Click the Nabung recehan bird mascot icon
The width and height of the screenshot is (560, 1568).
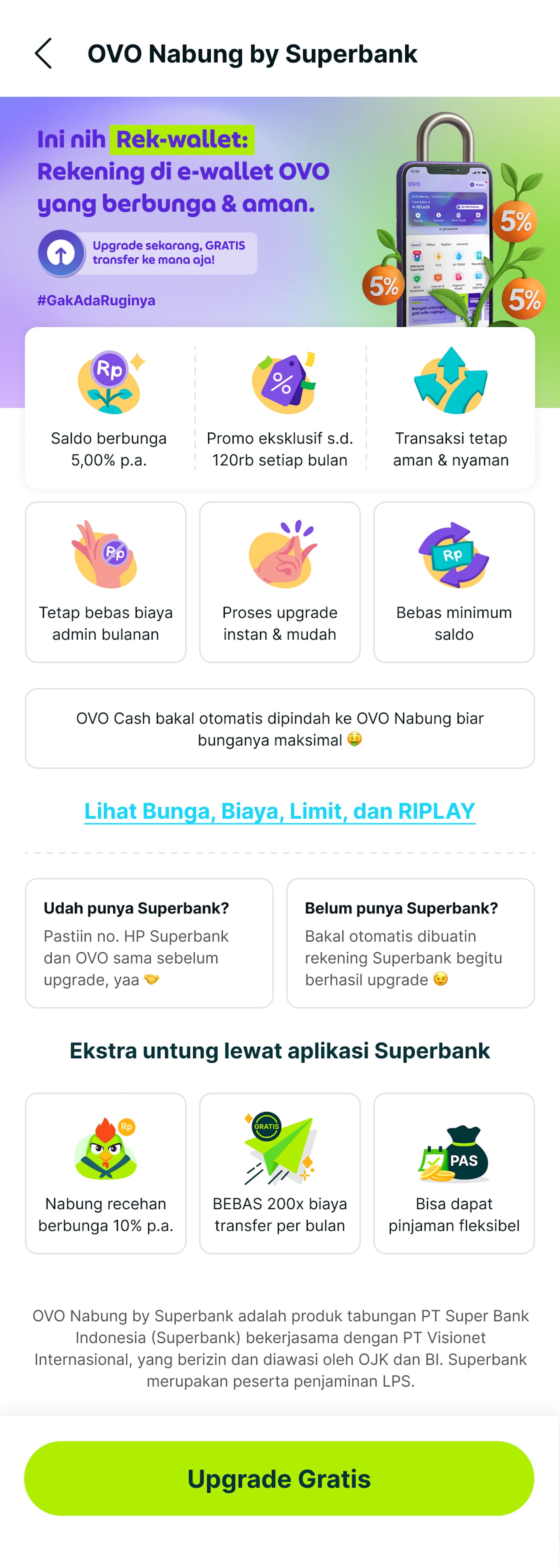pyautogui.click(x=105, y=1150)
